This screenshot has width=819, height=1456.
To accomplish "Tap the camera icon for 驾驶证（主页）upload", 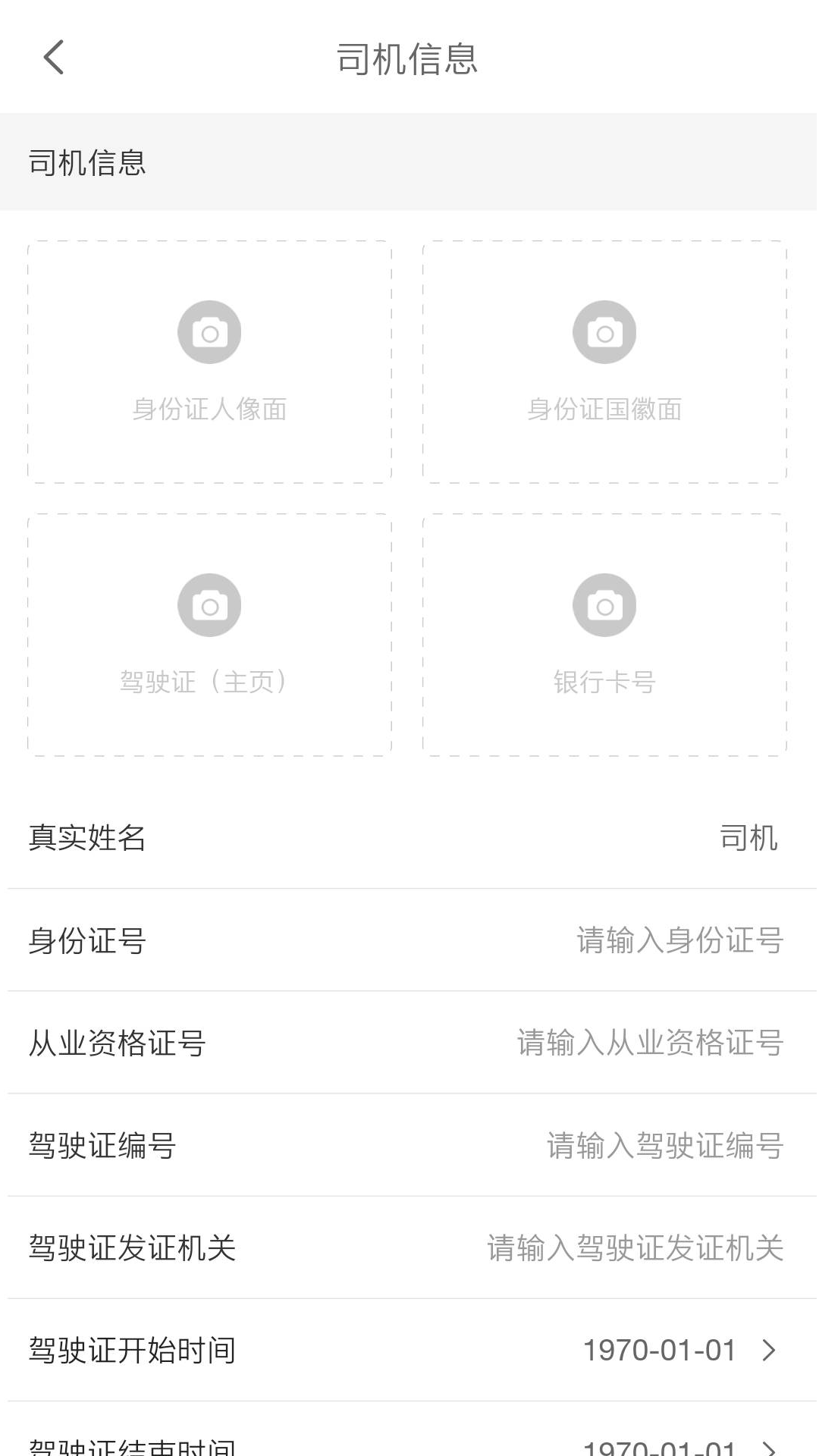I will [209, 604].
